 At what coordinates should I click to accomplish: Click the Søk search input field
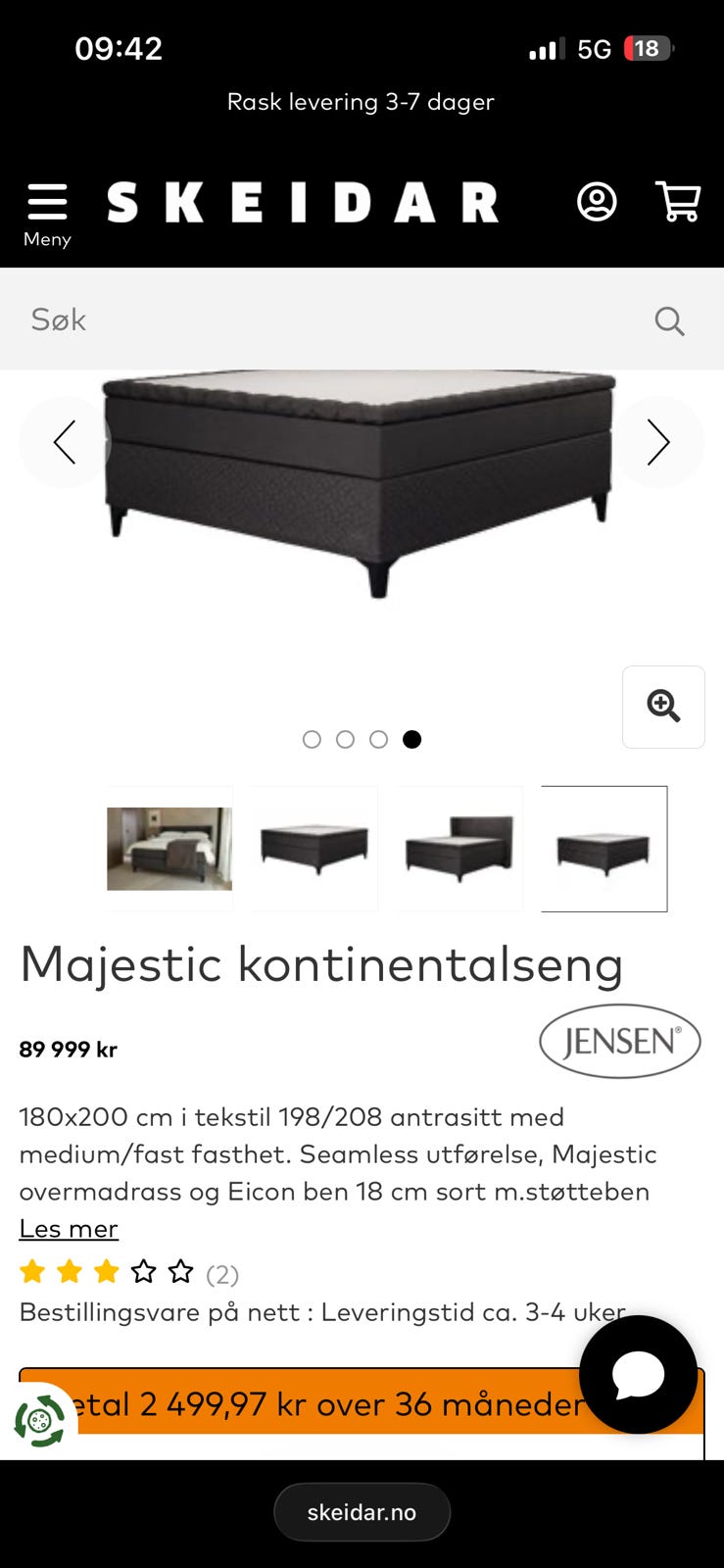tap(294, 319)
